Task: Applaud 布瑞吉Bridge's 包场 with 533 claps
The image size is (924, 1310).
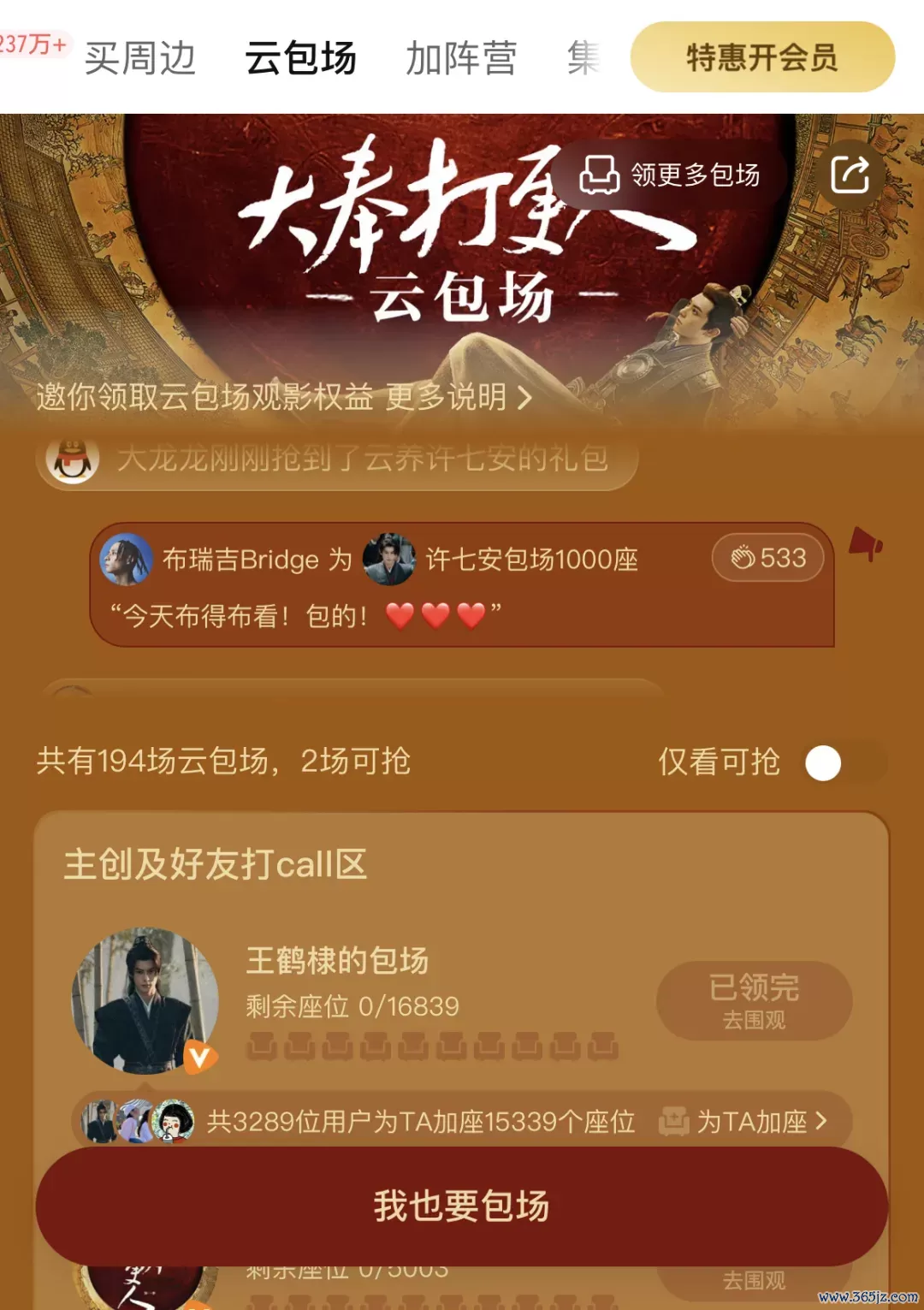Action: (x=767, y=558)
